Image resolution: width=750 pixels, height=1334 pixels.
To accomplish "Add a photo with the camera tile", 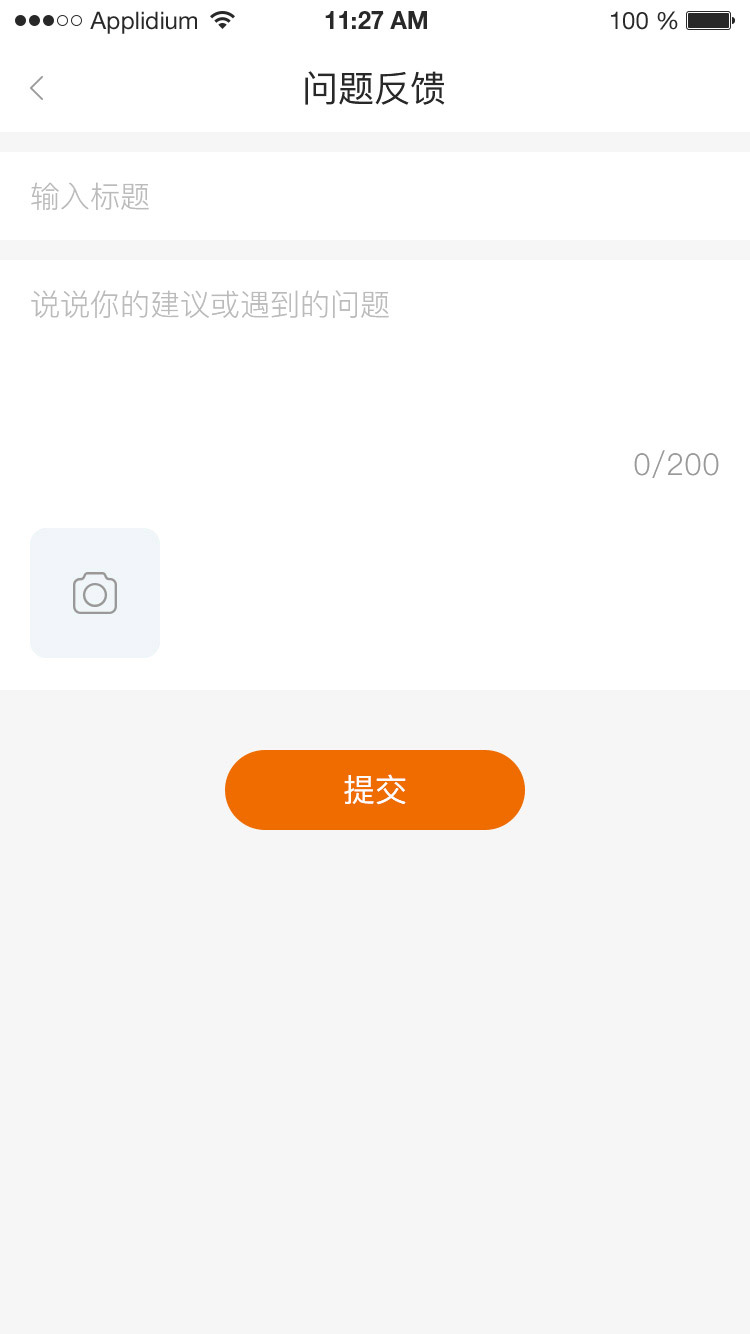I will point(95,593).
